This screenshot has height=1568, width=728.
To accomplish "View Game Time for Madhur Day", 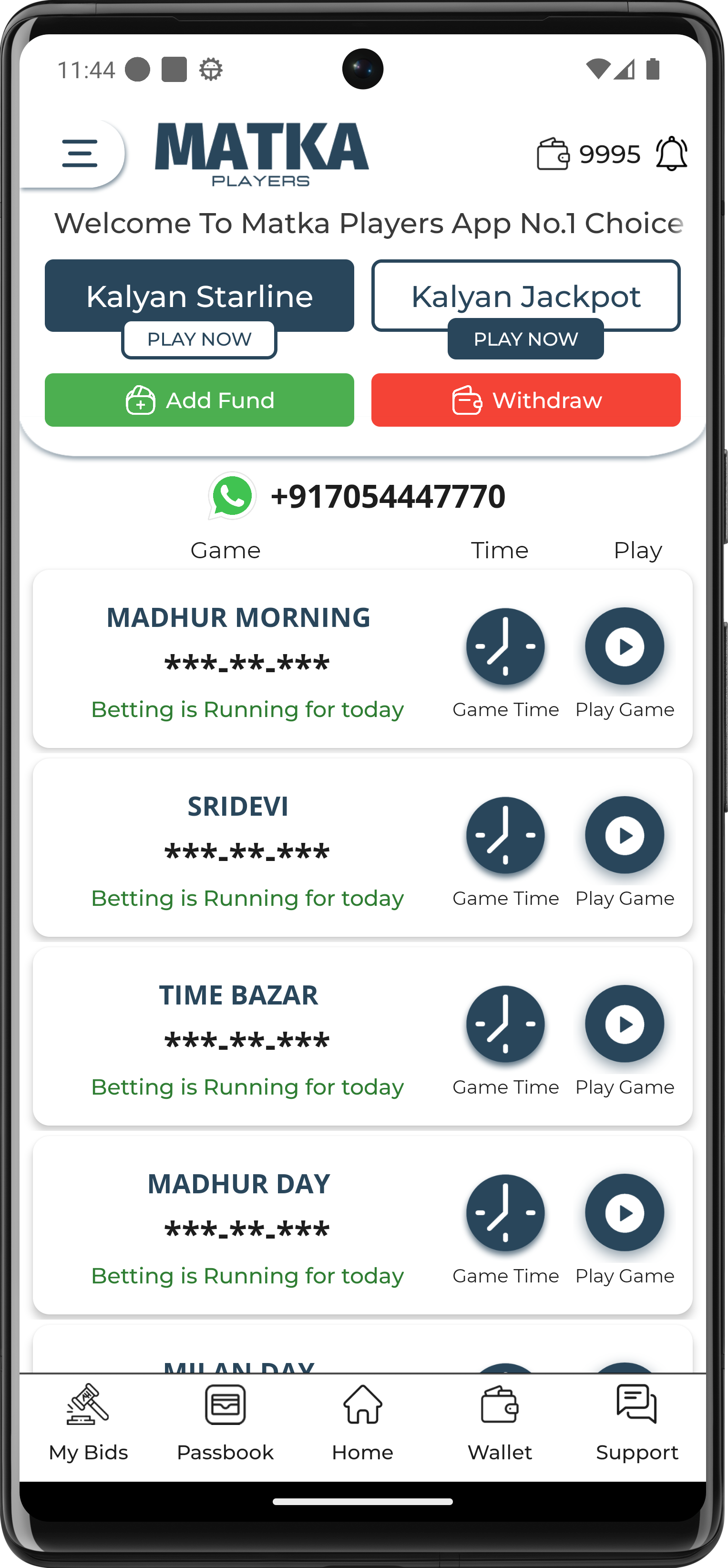I will 505,1212.
